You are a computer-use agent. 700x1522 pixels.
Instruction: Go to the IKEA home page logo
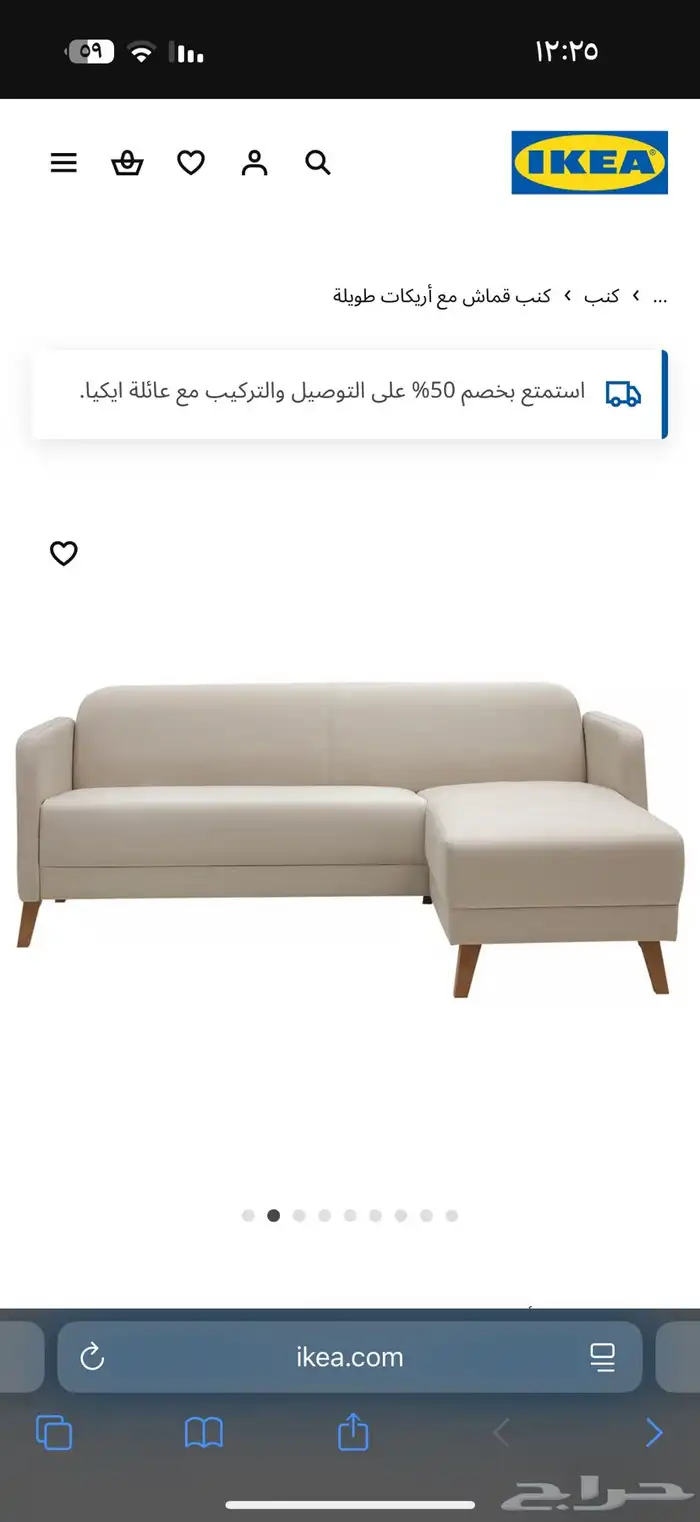tap(589, 163)
